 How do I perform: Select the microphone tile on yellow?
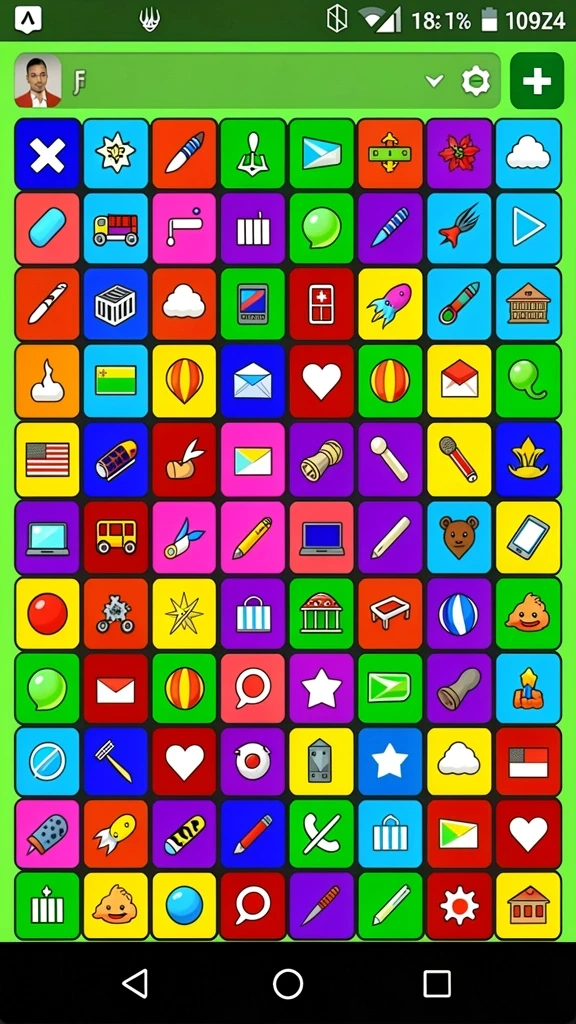pyautogui.click(x=459, y=459)
